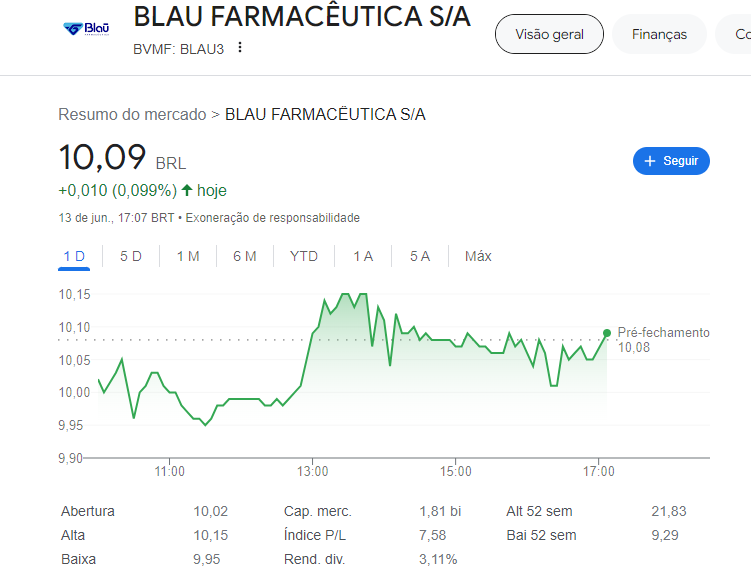The height and width of the screenshot is (572, 751).
Task: Open the overflow menu beside BLAU3
Action: coord(240,48)
